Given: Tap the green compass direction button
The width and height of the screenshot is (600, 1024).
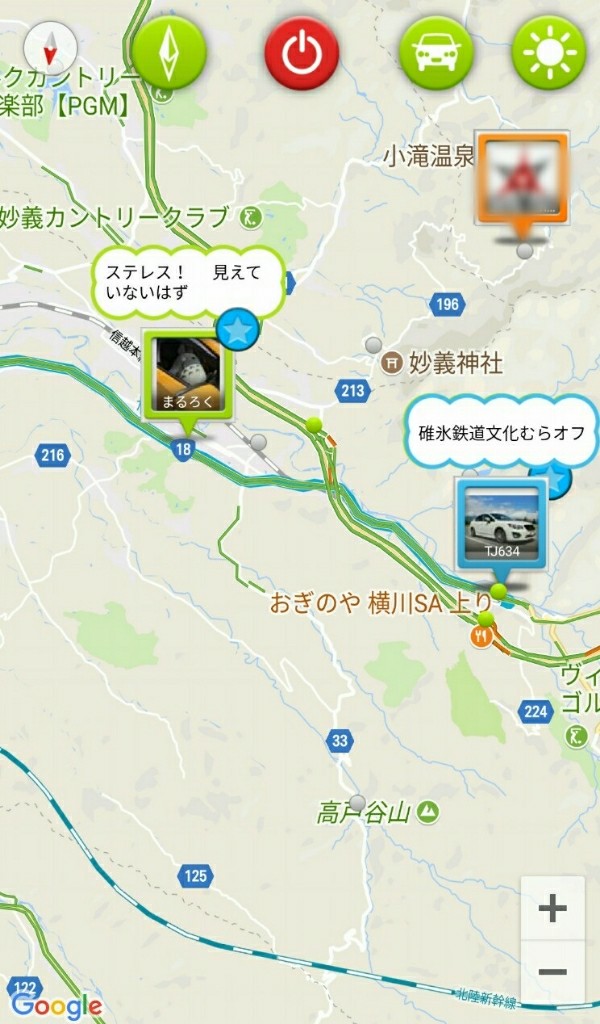Looking at the screenshot, I should pos(169,52).
